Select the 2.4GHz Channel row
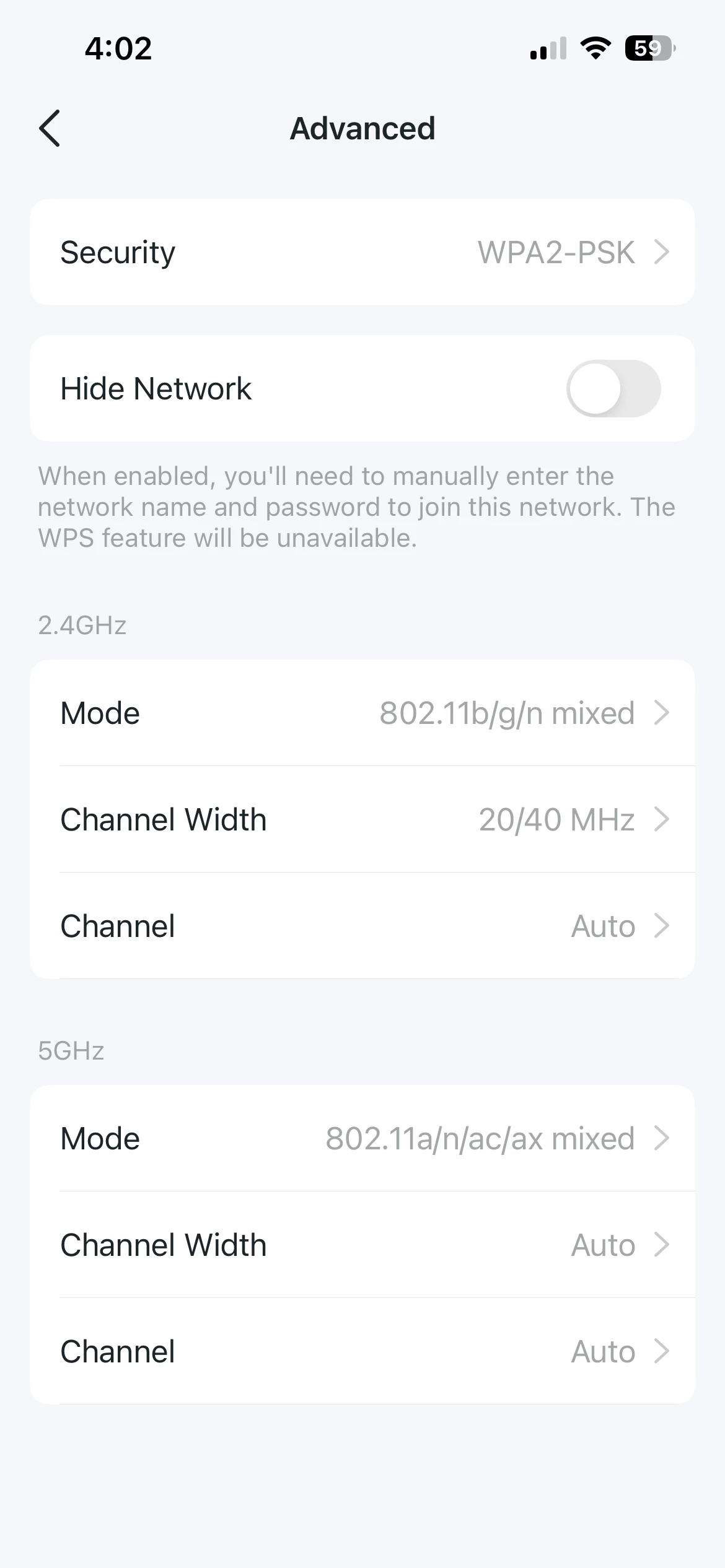The image size is (725, 1568). (362, 926)
